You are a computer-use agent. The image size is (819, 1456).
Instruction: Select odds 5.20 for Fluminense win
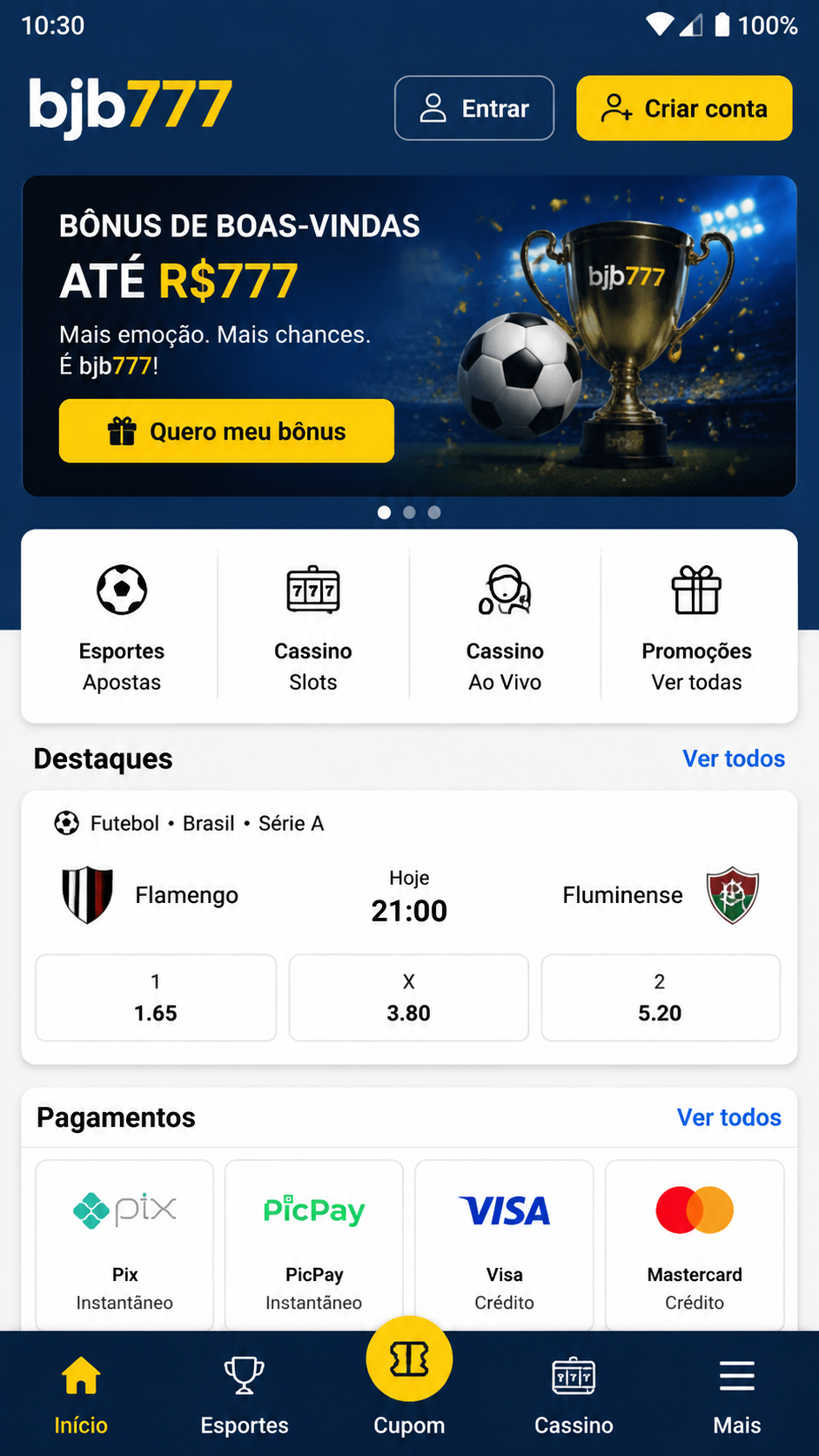pyautogui.click(x=661, y=998)
